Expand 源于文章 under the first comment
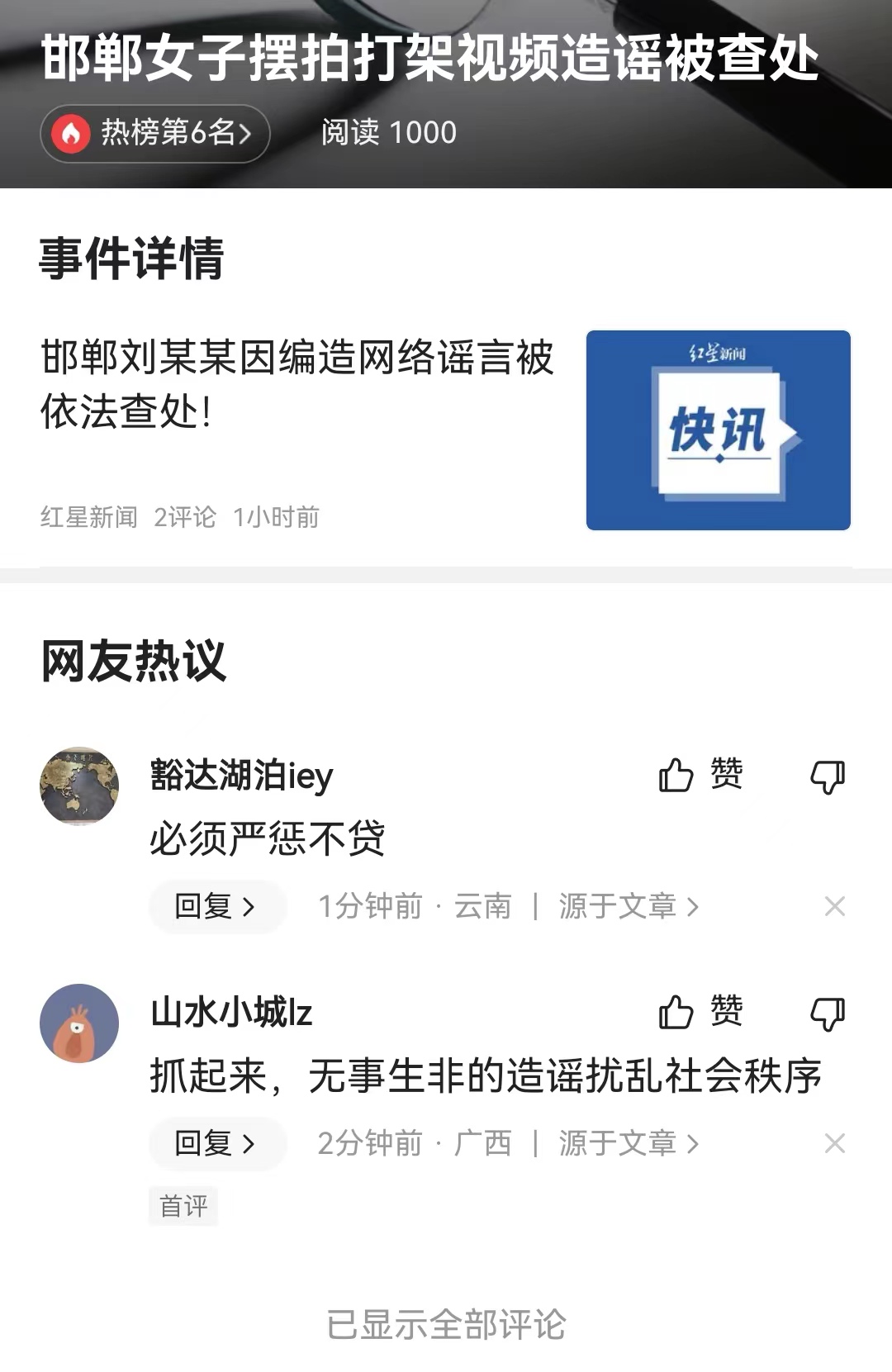 click(624, 906)
